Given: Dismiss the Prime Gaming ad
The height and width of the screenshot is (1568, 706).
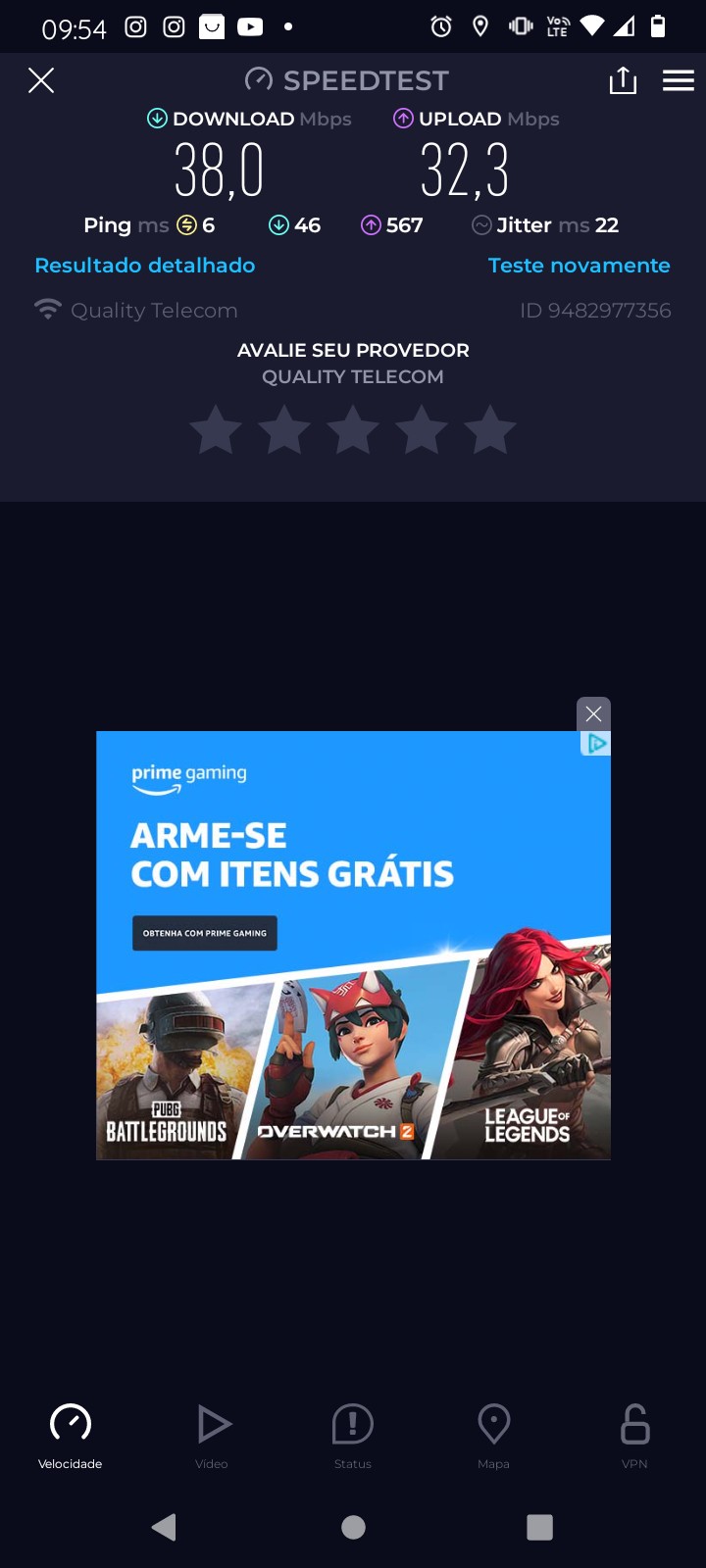Looking at the screenshot, I should [x=593, y=713].
